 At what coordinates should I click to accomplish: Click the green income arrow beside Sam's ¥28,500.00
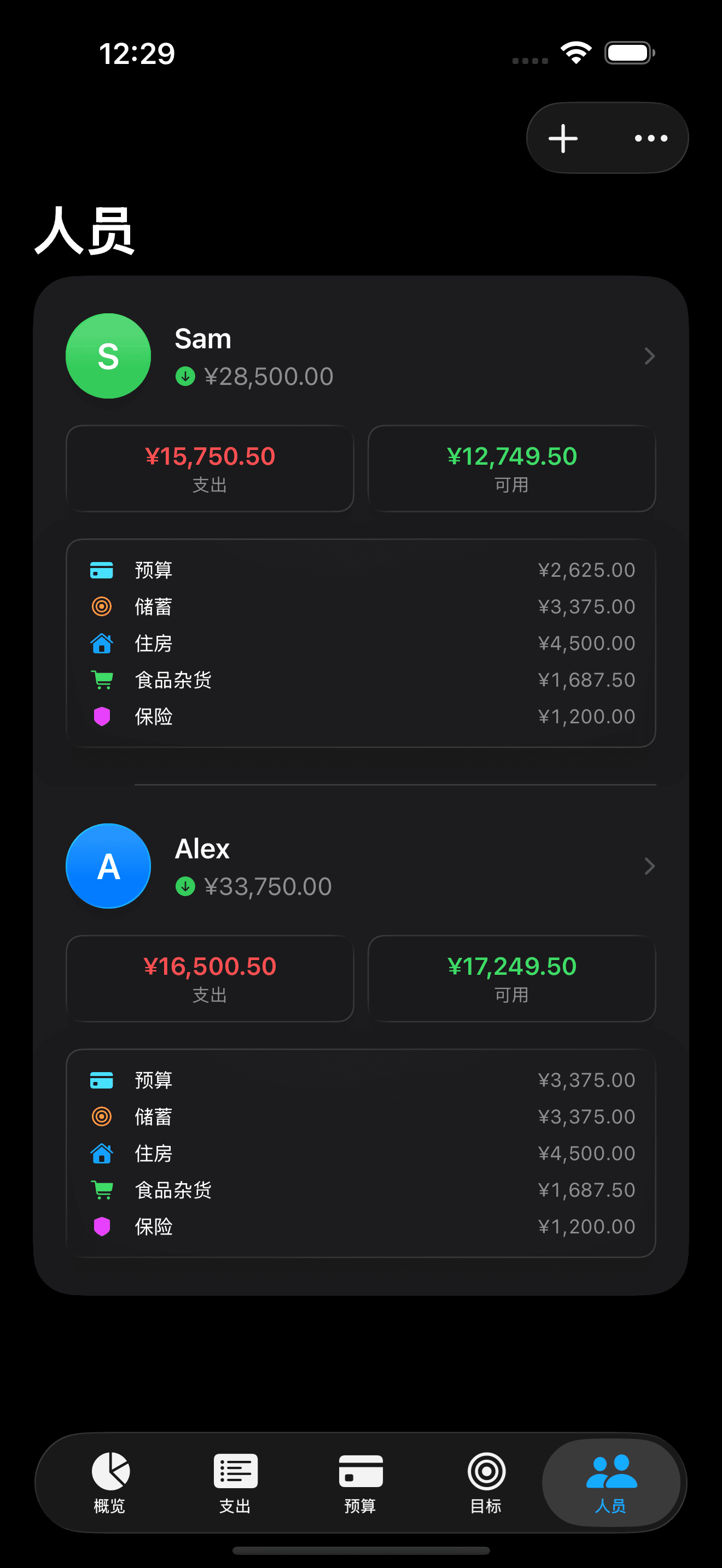pos(185,376)
